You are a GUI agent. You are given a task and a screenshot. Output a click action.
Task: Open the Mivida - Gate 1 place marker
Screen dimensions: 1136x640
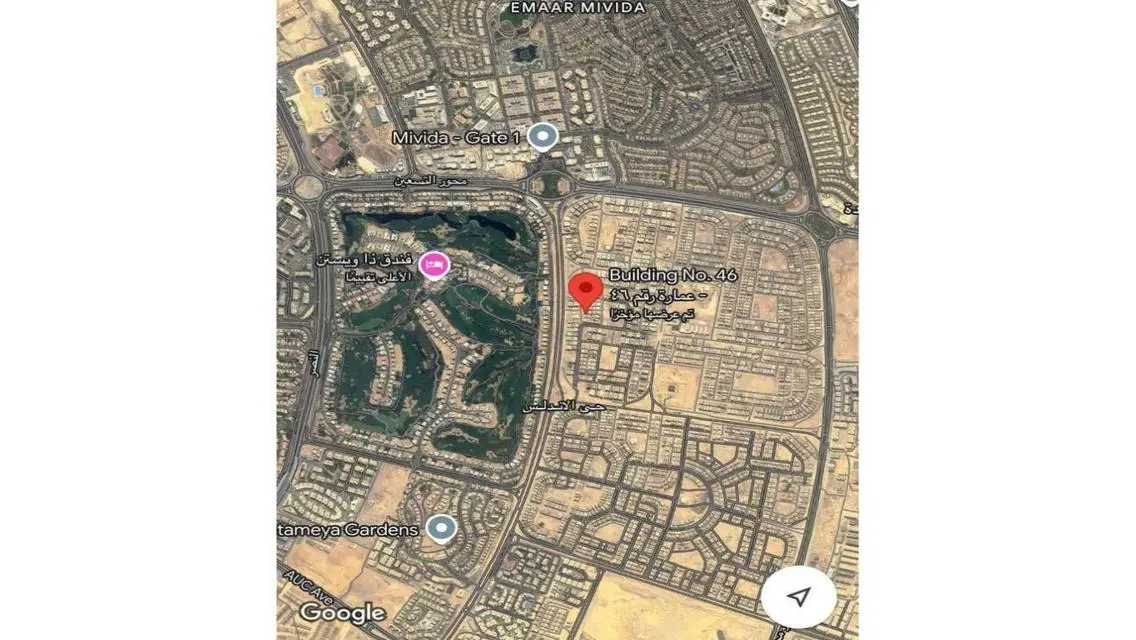pos(542,136)
